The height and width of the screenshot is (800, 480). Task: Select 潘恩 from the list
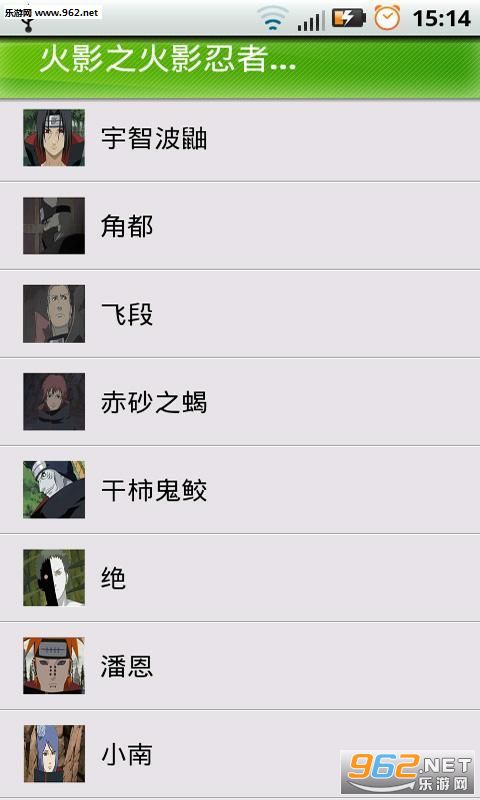pyautogui.click(x=240, y=665)
